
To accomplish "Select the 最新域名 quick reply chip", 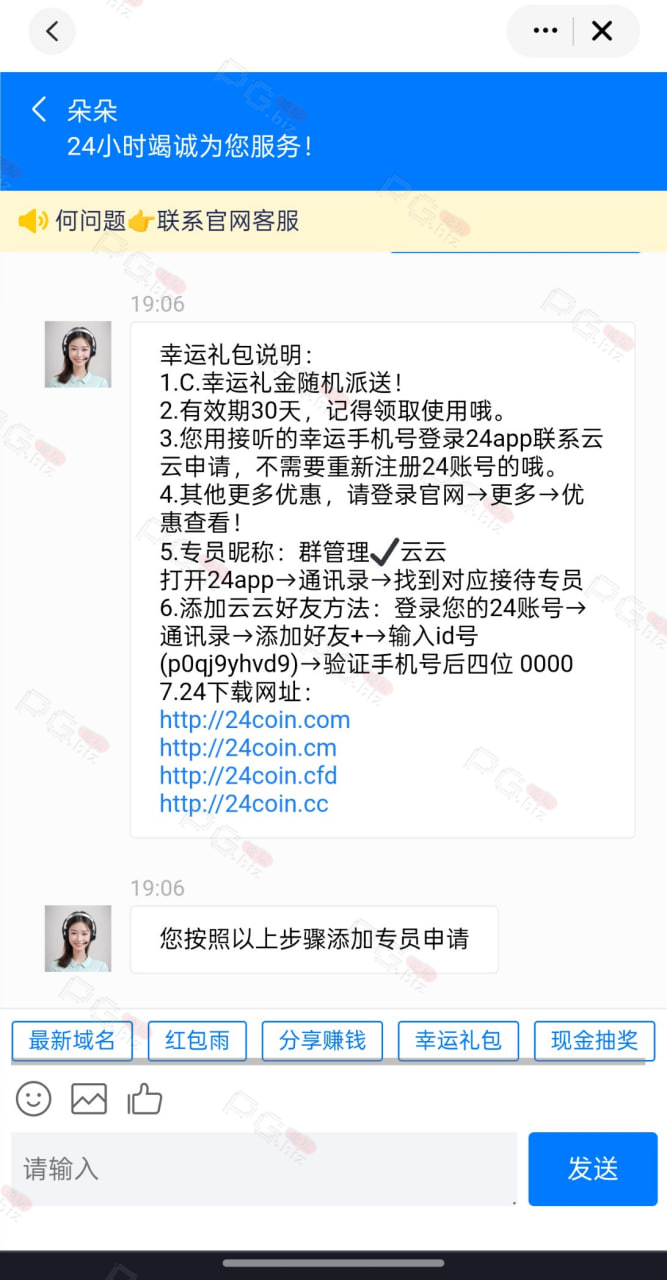I will coord(72,1041).
